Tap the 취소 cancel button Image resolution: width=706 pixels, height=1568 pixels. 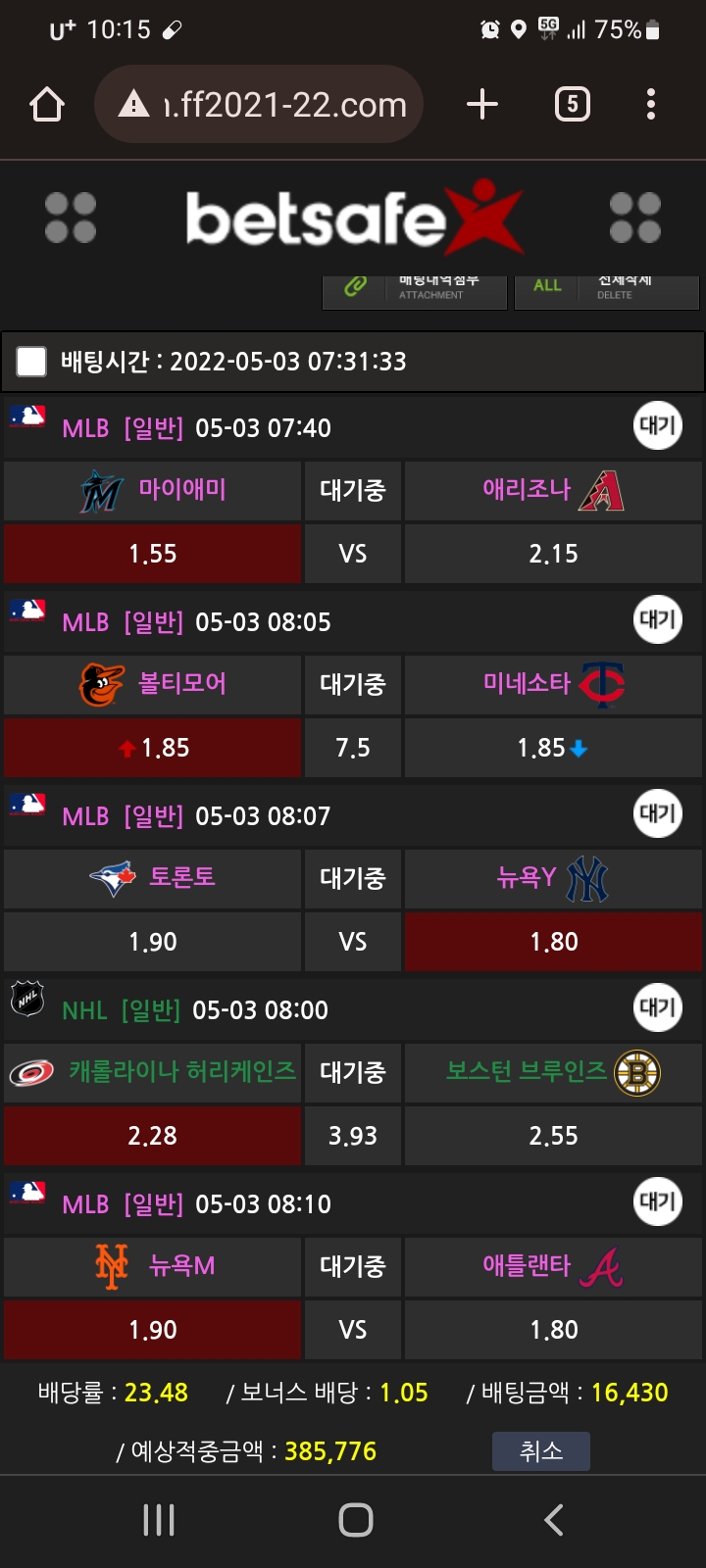pos(540,1450)
